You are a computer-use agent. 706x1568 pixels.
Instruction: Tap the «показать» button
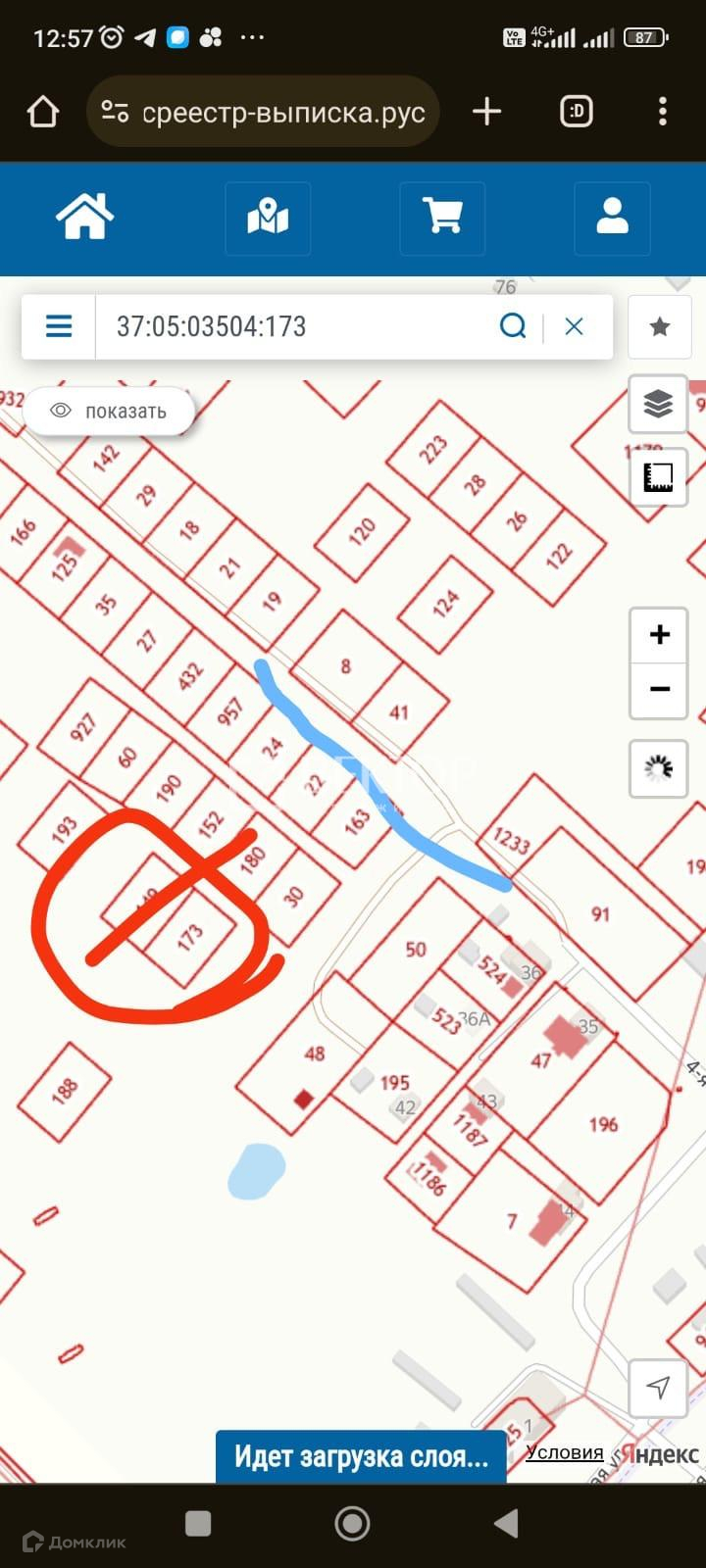pyautogui.click(x=109, y=412)
